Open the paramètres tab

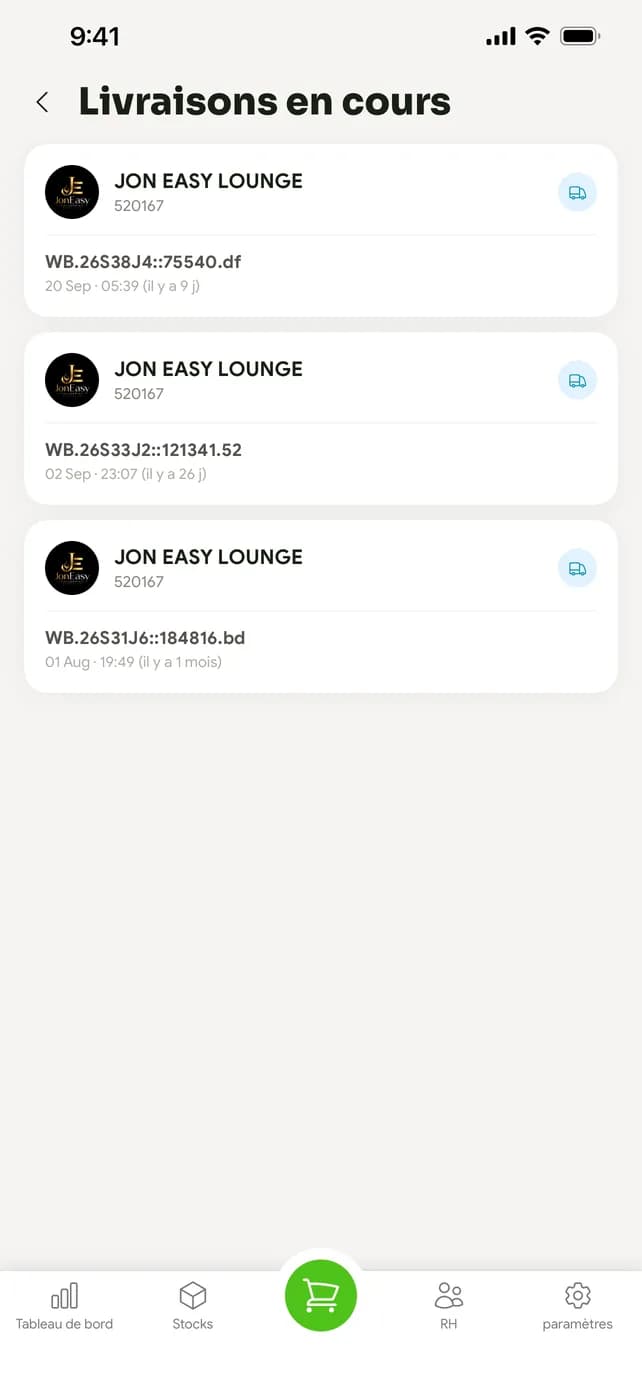click(577, 1306)
